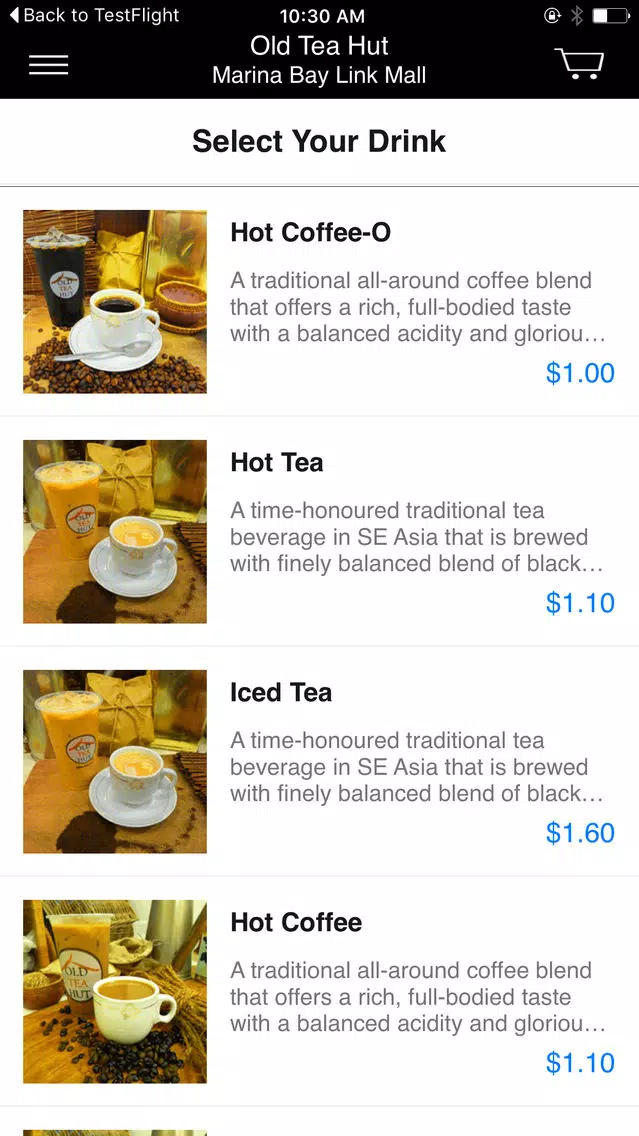Viewport: 639px width, 1136px height.
Task: Open the shopping cart
Action: (x=580, y=63)
